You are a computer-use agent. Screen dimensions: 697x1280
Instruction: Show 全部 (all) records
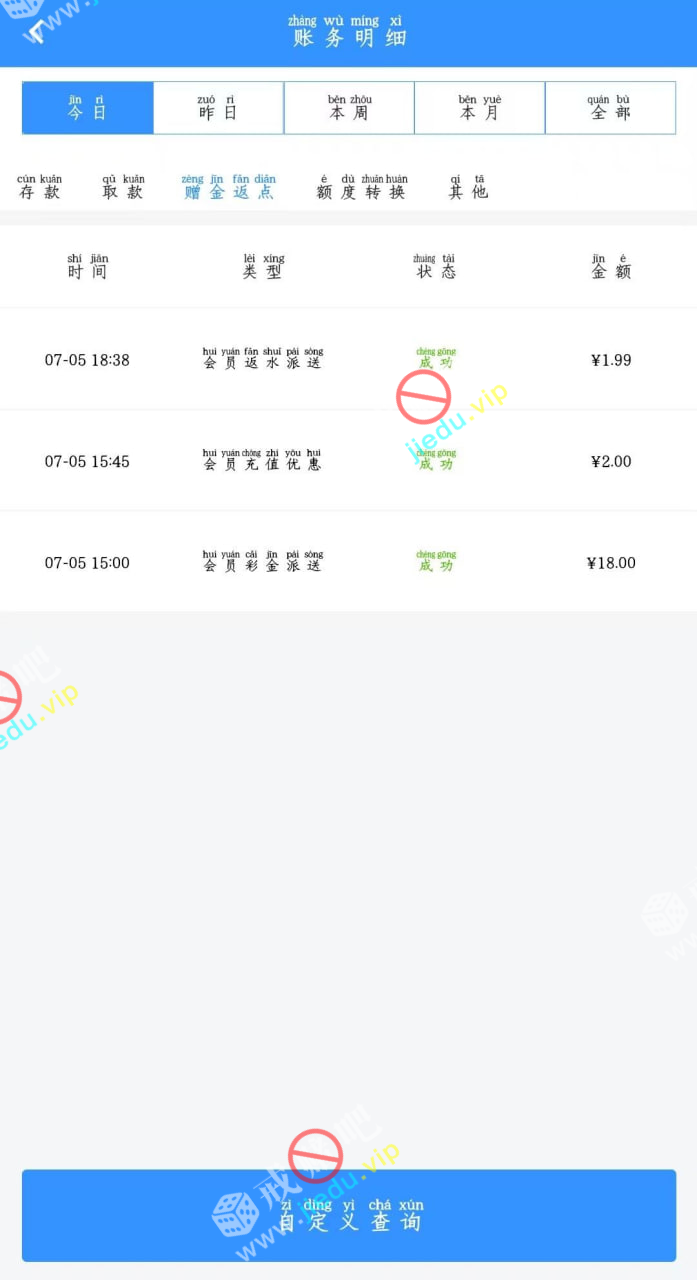(x=610, y=108)
